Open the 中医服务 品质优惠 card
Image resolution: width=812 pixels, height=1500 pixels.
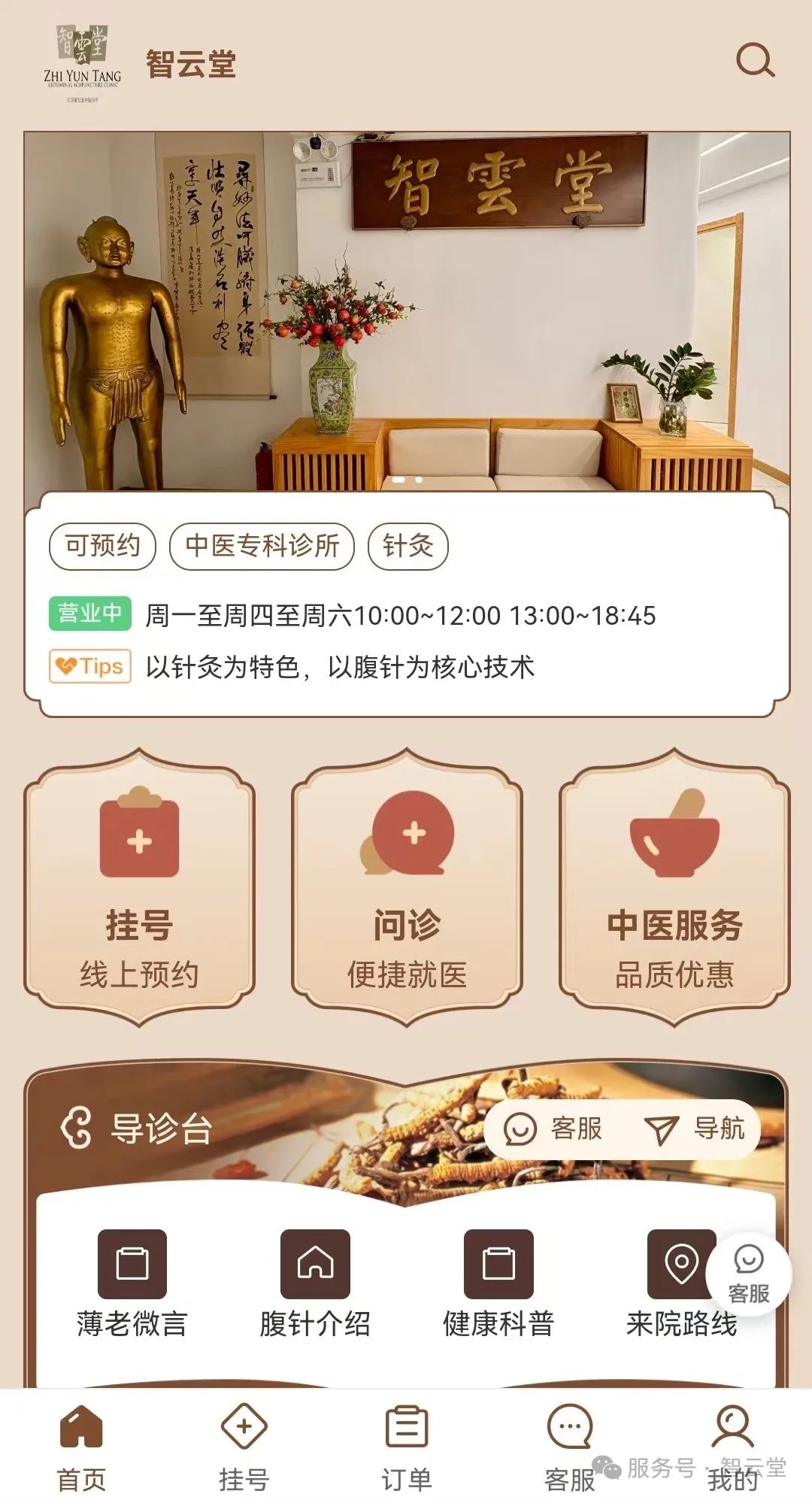point(674,887)
